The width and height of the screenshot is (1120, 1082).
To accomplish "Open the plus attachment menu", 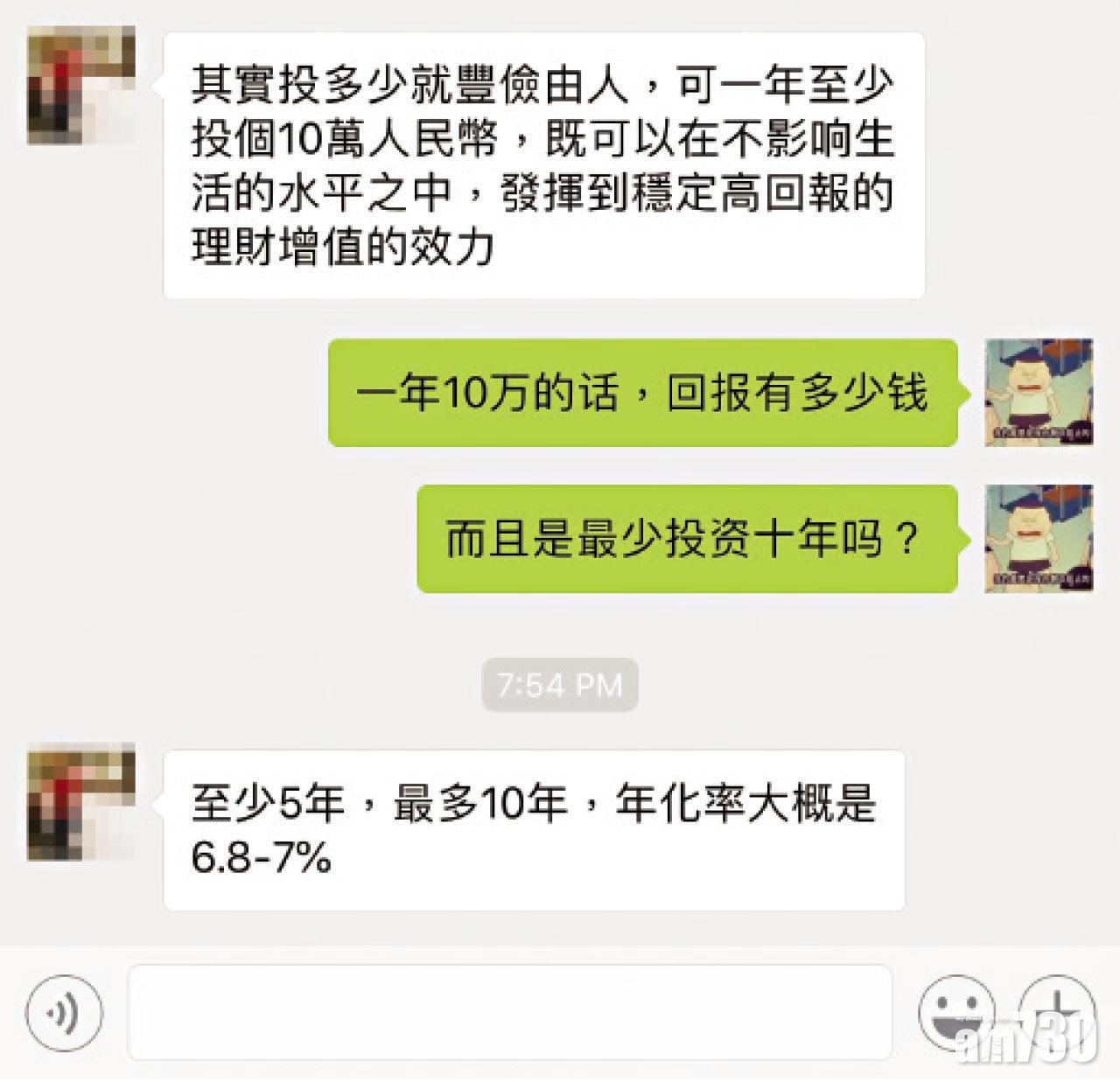I will pyautogui.click(x=1057, y=1012).
